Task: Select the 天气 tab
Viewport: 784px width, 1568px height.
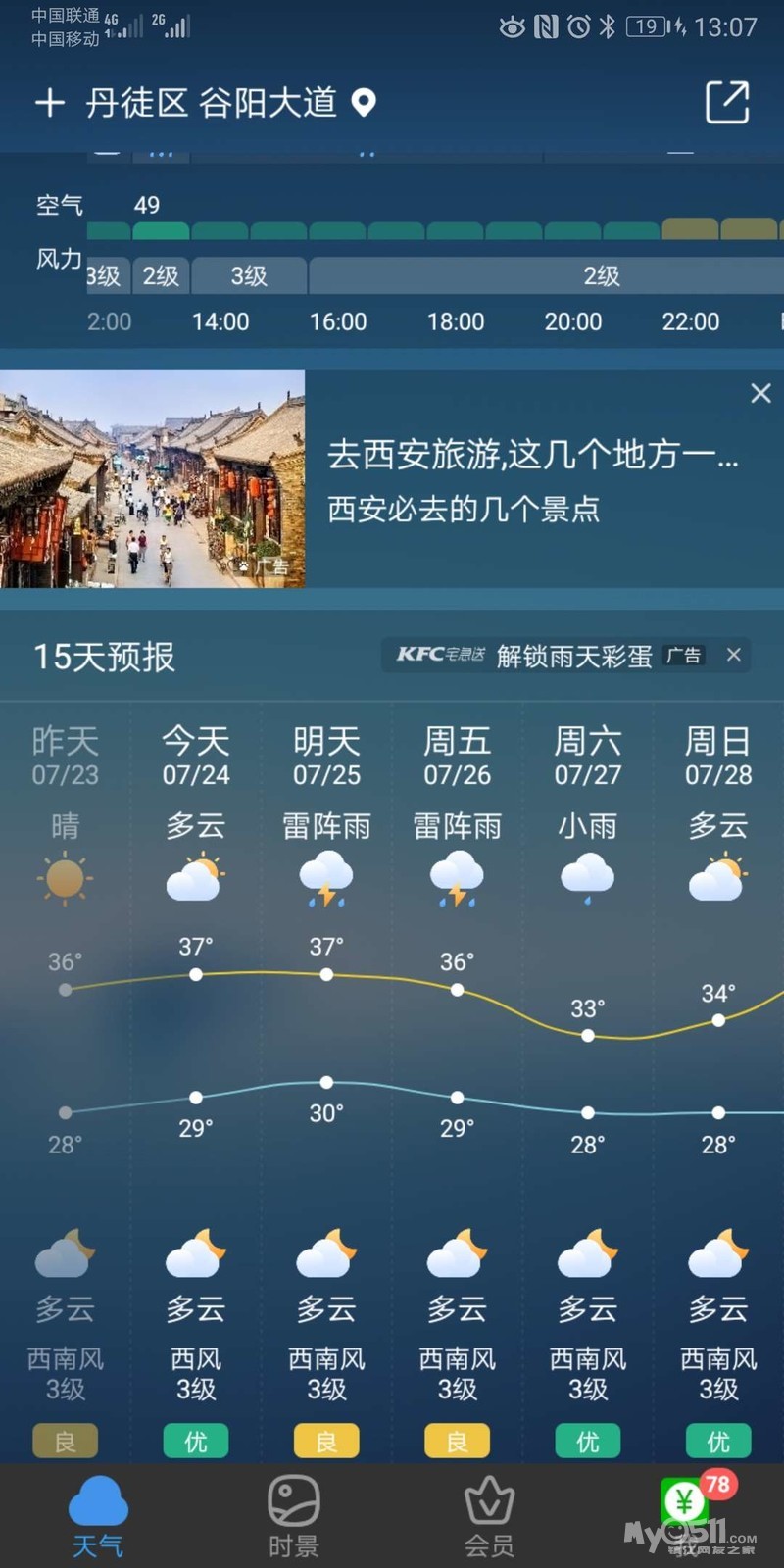Action: tap(98, 1516)
